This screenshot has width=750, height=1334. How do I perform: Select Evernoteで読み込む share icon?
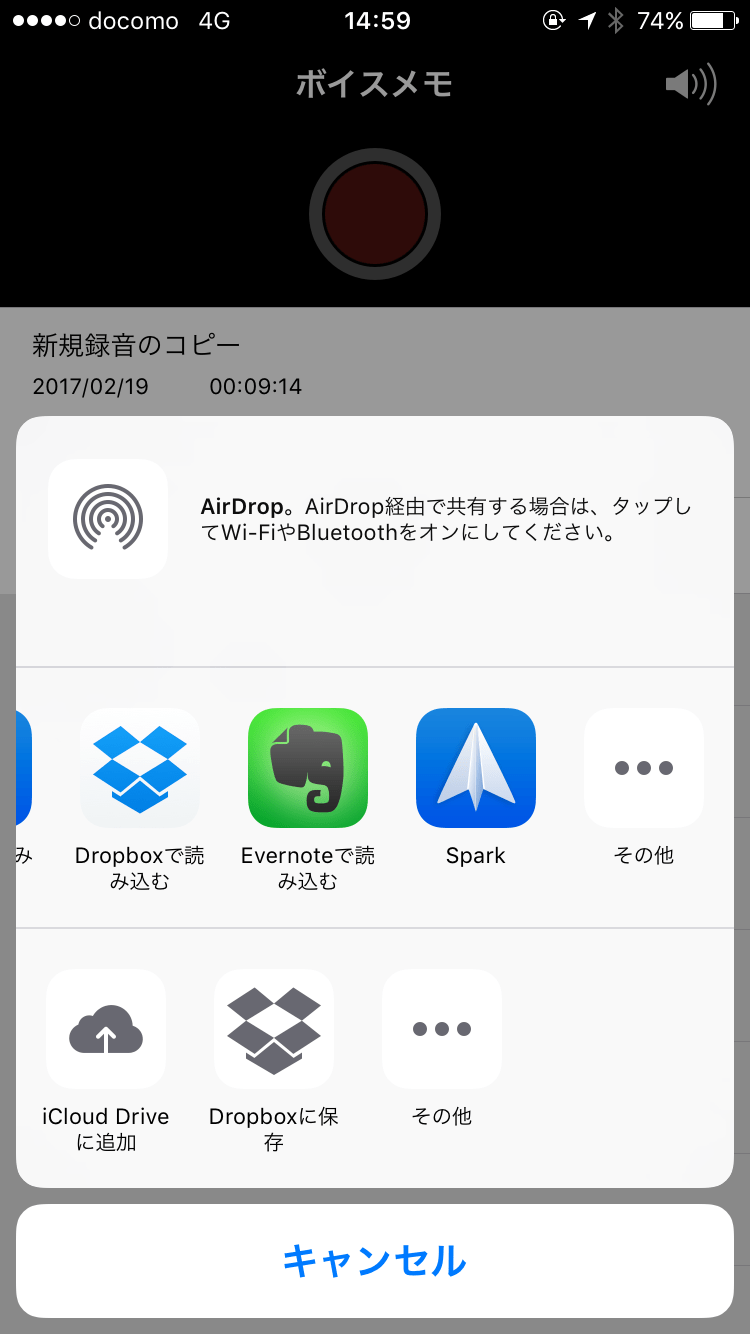(x=307, y=768)
